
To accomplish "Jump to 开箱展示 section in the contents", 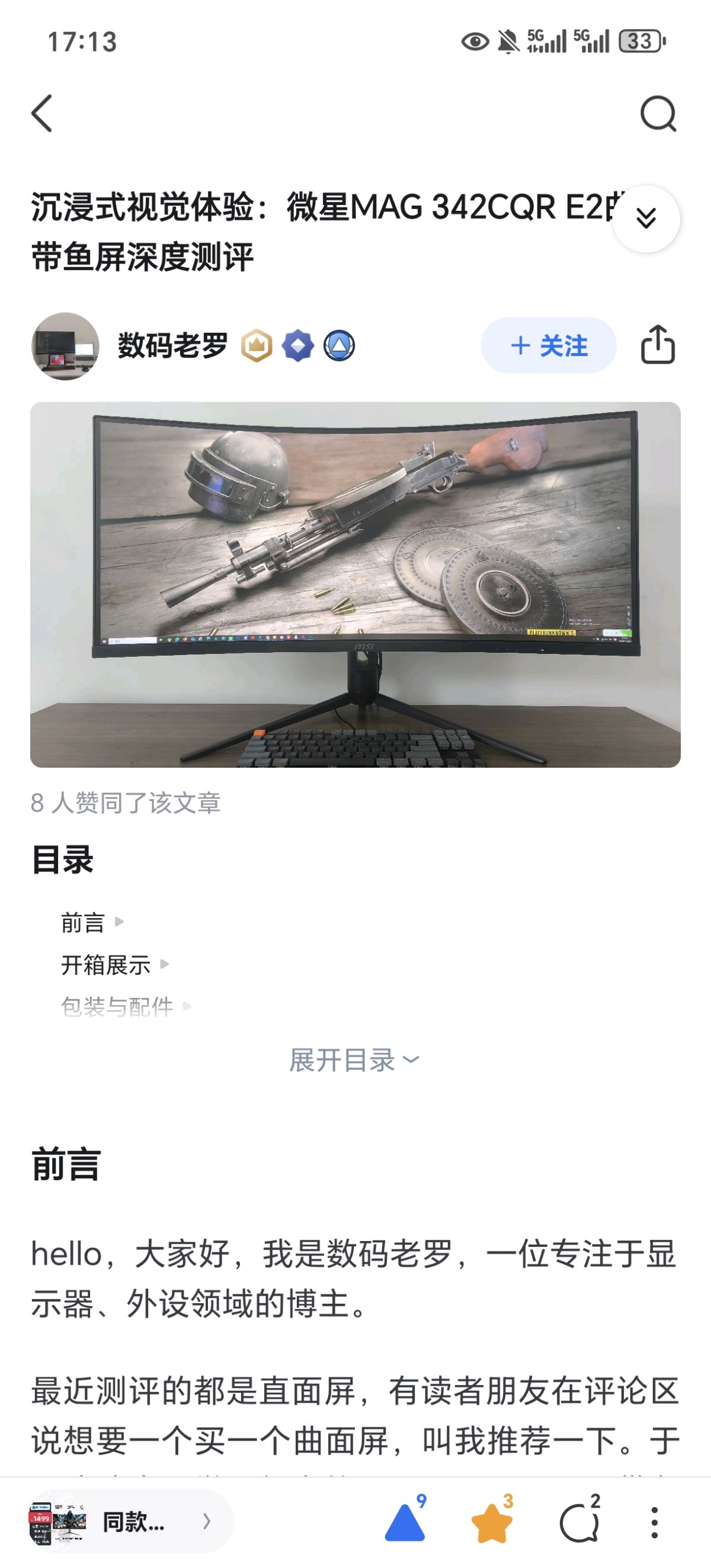I will (x=107, y=965).
